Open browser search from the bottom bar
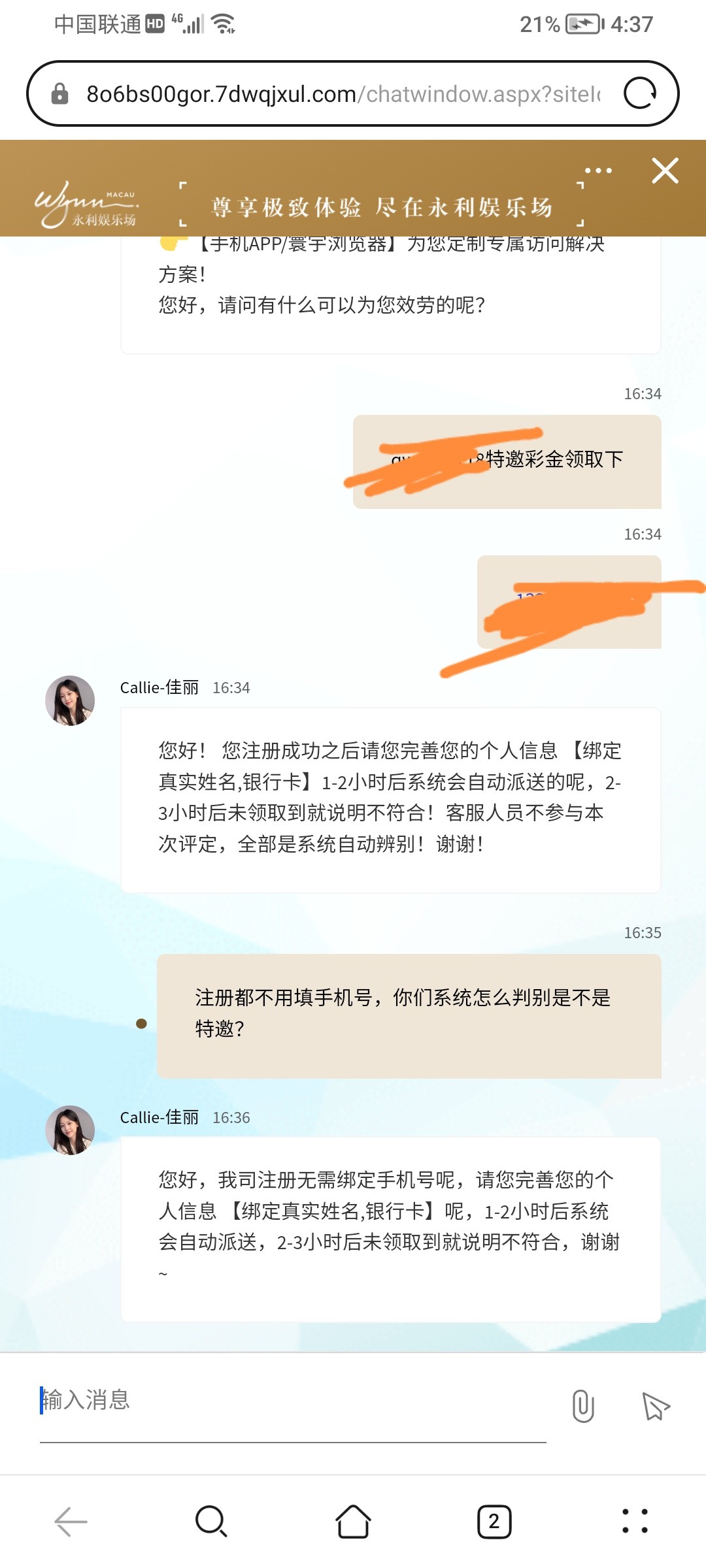Screen dimensions: 706x1568 (x=211, y=1522)
